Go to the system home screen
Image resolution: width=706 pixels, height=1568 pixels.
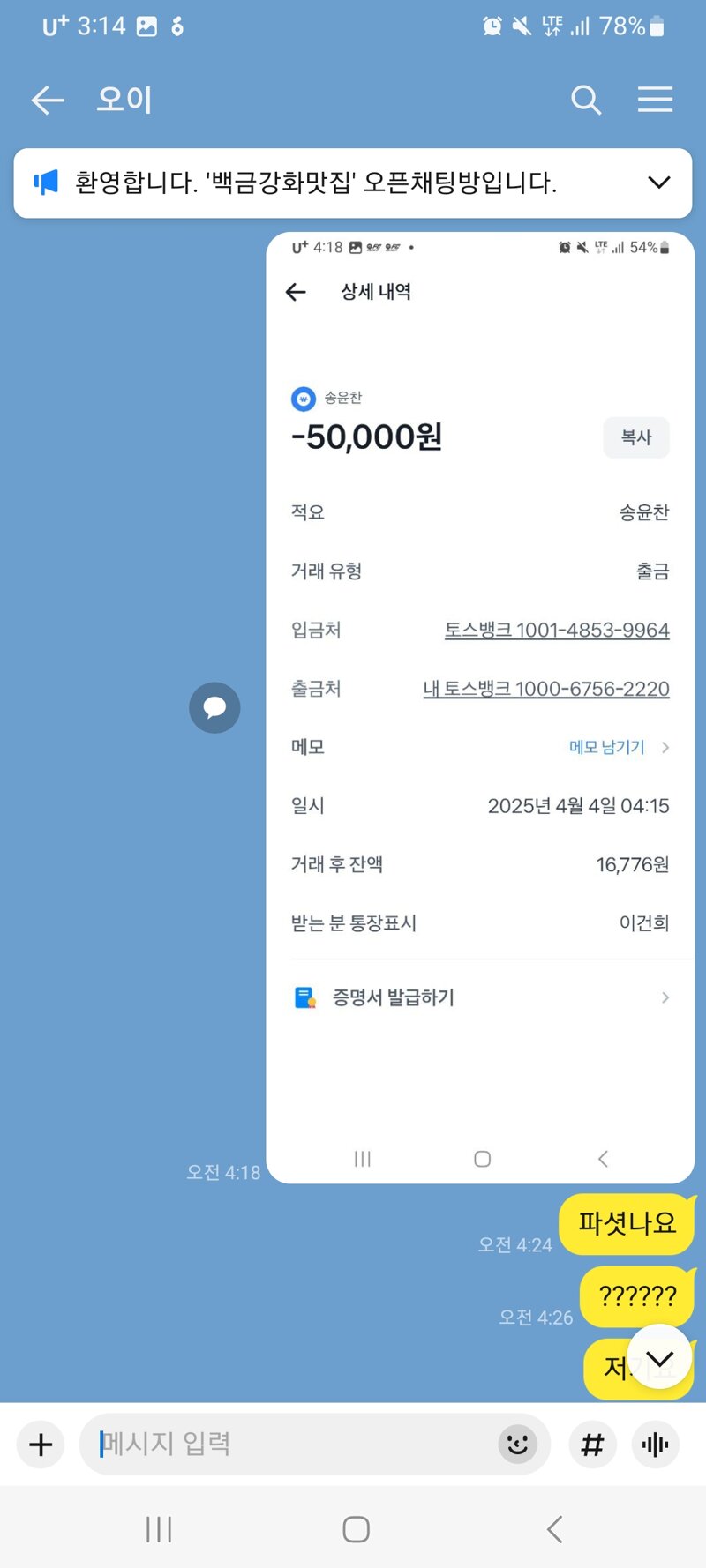click(x=356, y=1529)
